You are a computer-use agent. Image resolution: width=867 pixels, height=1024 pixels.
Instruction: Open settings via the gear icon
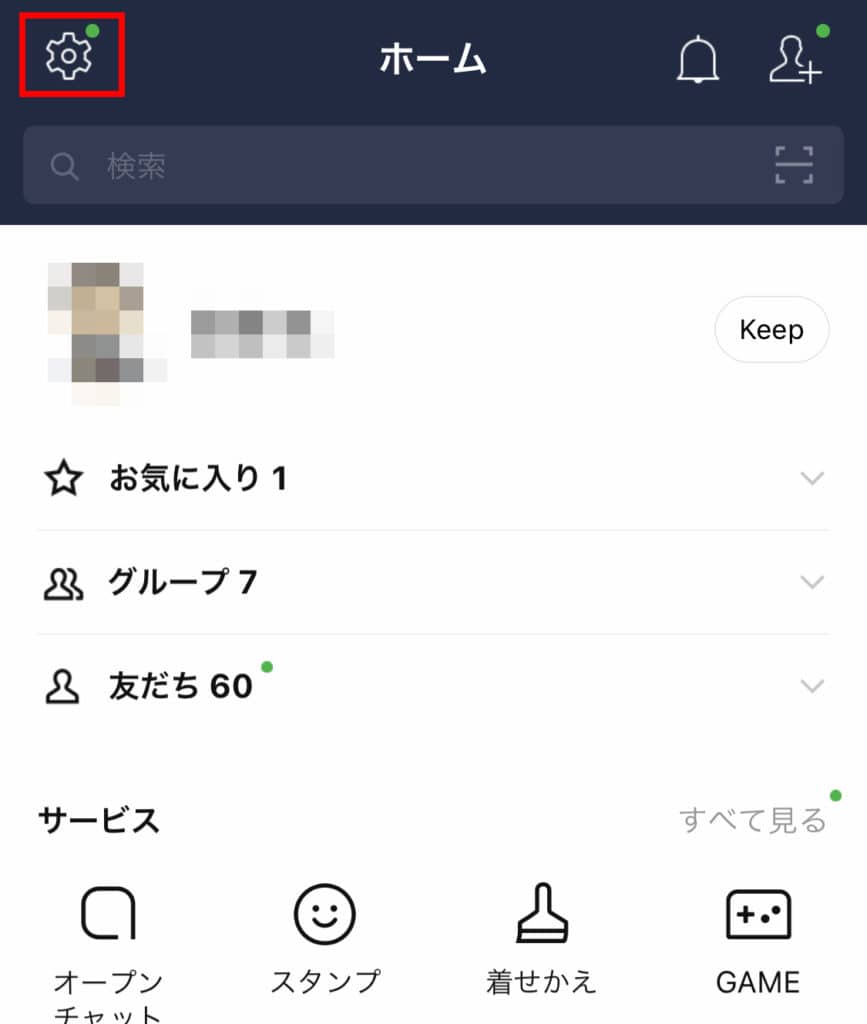[x=69, y=57]
